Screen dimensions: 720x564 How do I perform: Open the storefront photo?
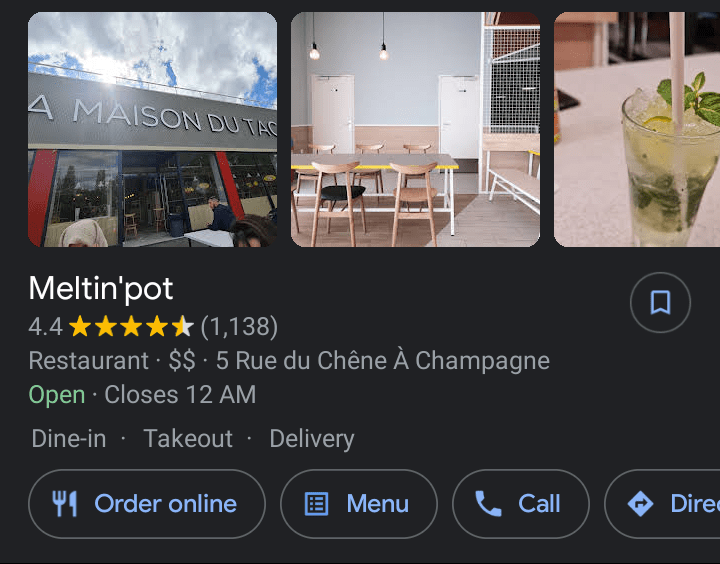coord(152,129)
